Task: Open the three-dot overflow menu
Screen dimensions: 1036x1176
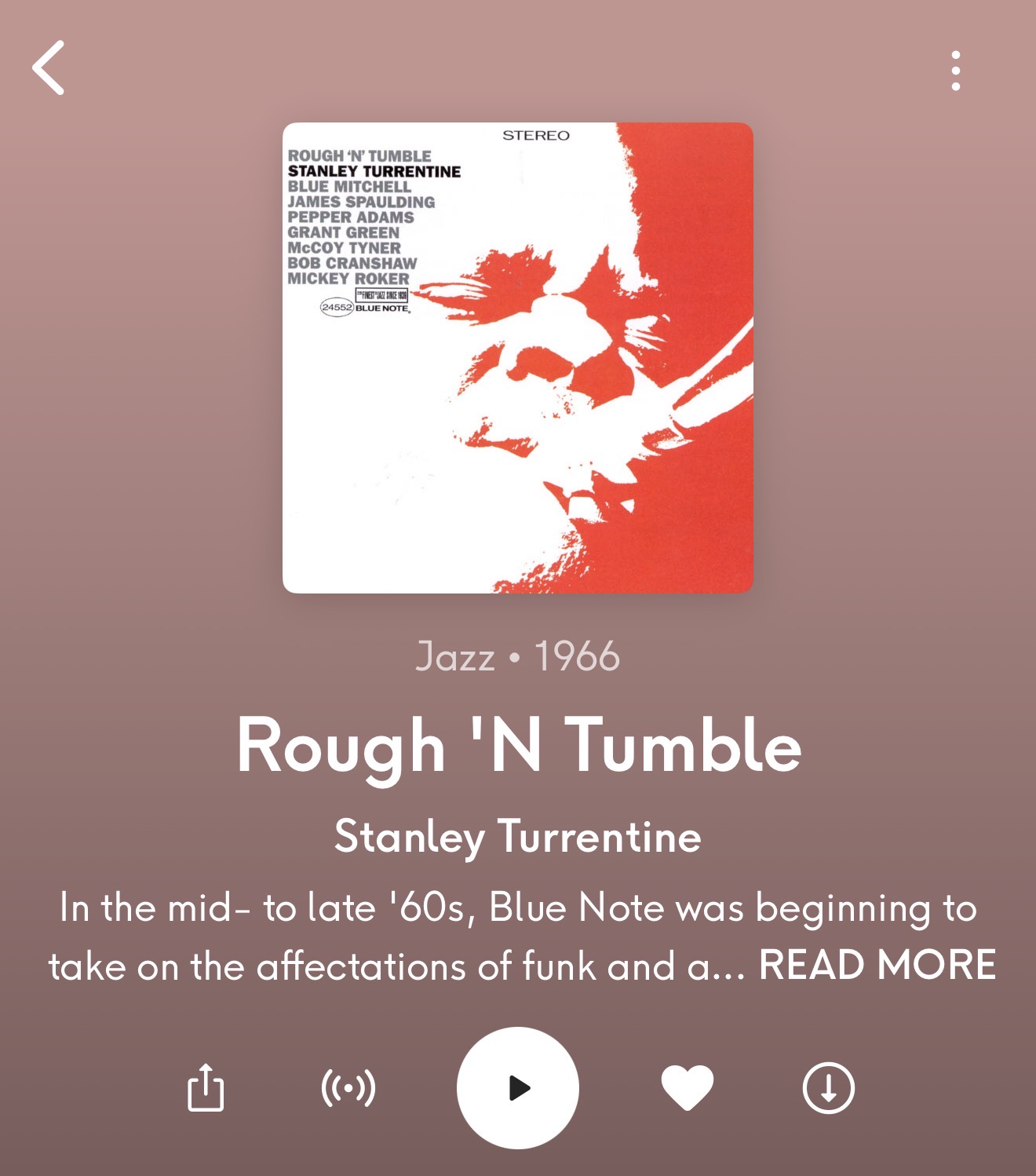Action: point(955,71)
